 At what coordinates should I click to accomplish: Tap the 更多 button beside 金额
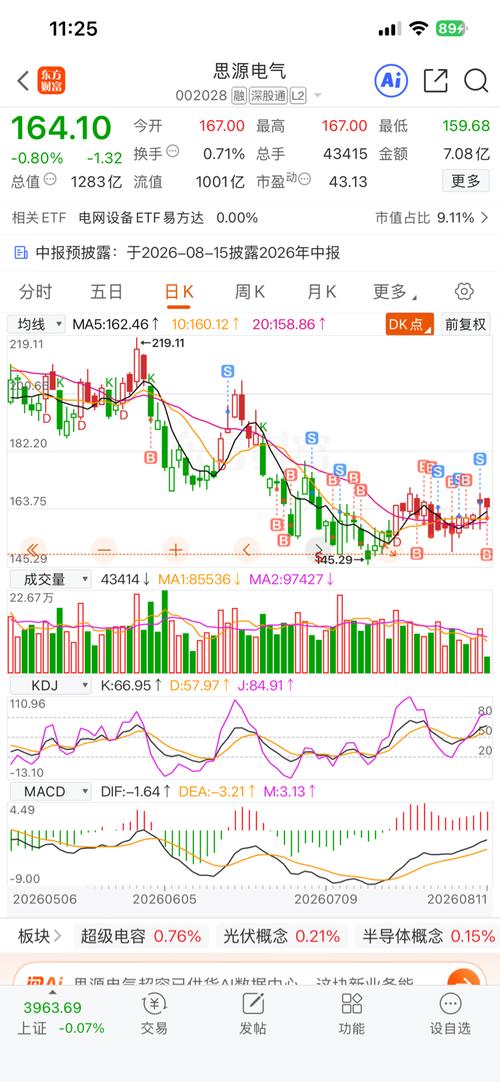466,181
